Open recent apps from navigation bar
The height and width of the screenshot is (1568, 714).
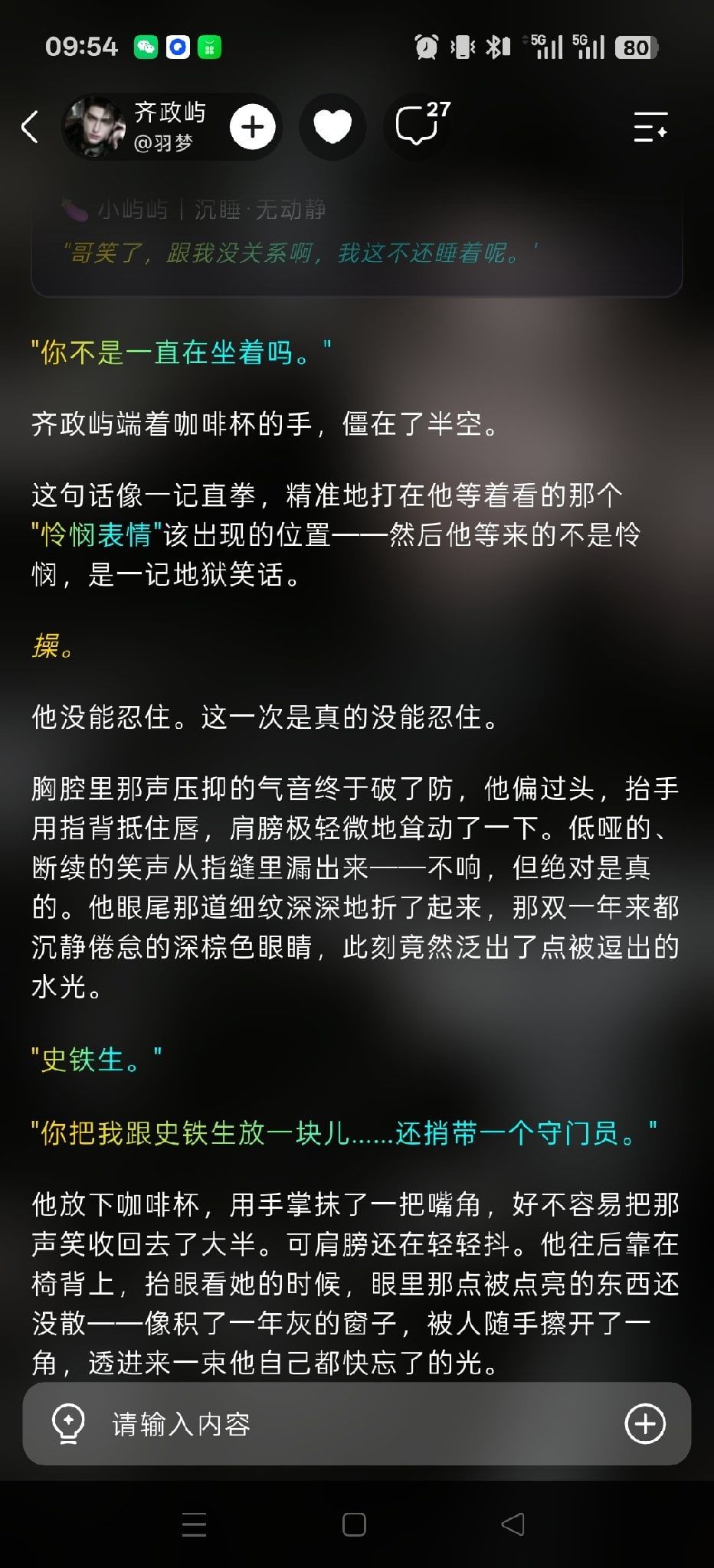[194, 1524]
